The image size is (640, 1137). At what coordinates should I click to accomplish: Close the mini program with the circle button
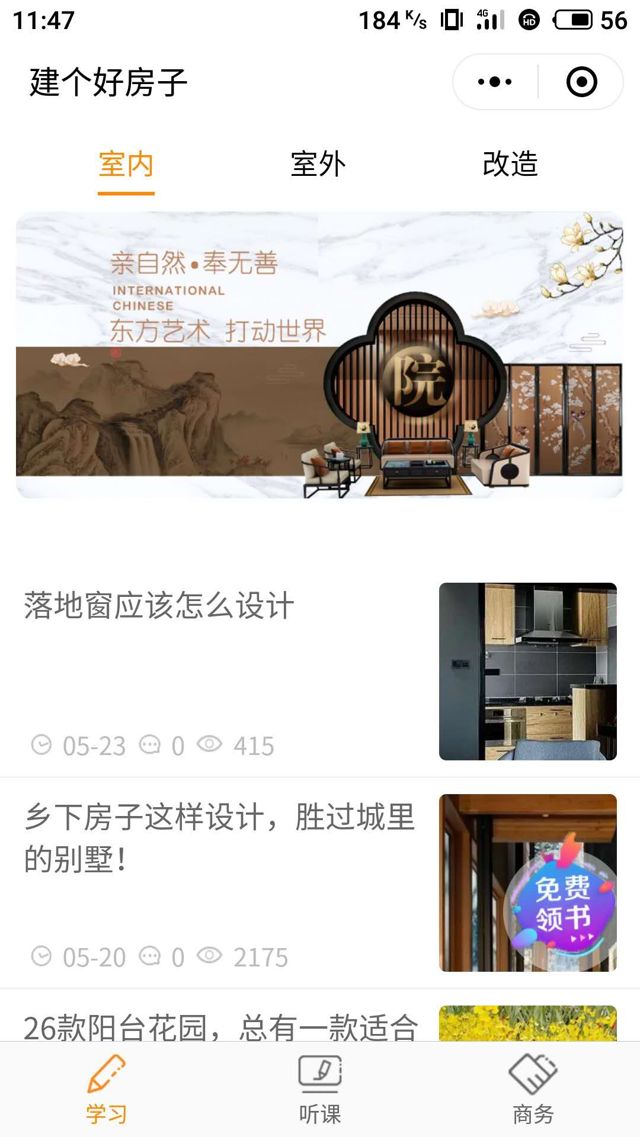pyautogui.click(x=581, y=82)
